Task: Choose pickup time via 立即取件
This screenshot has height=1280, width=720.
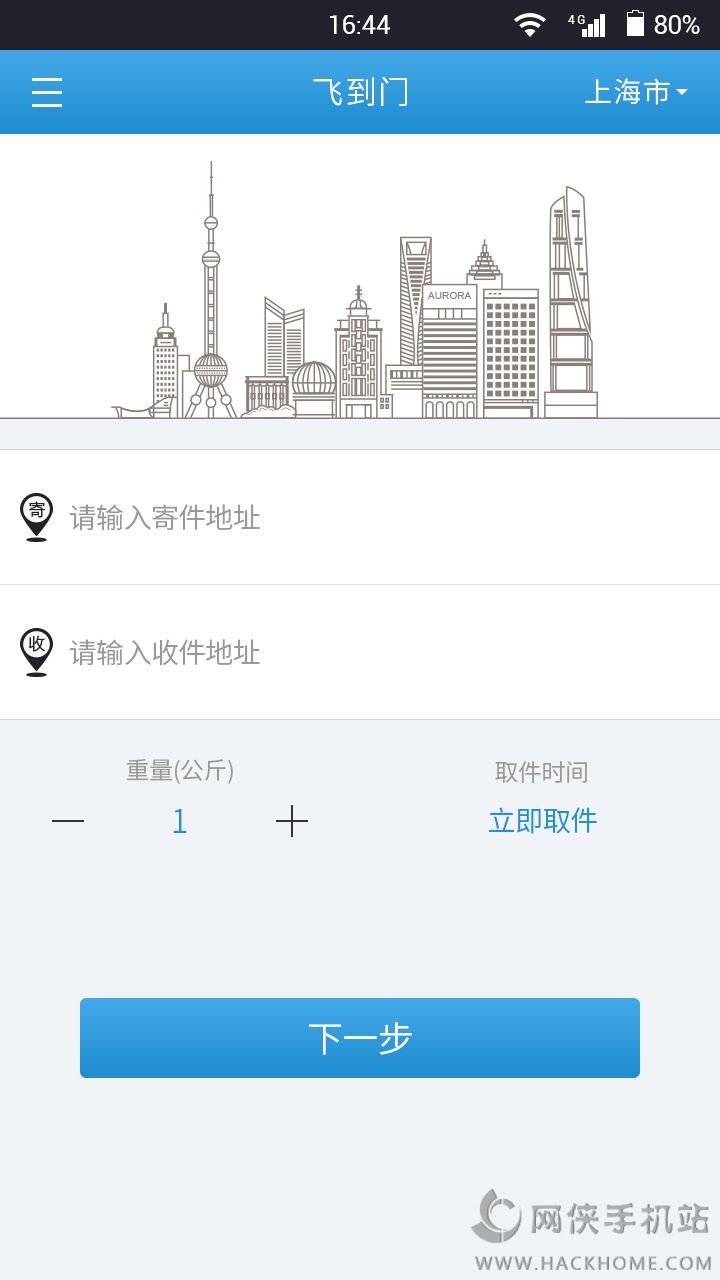Action: pos(542,821)
